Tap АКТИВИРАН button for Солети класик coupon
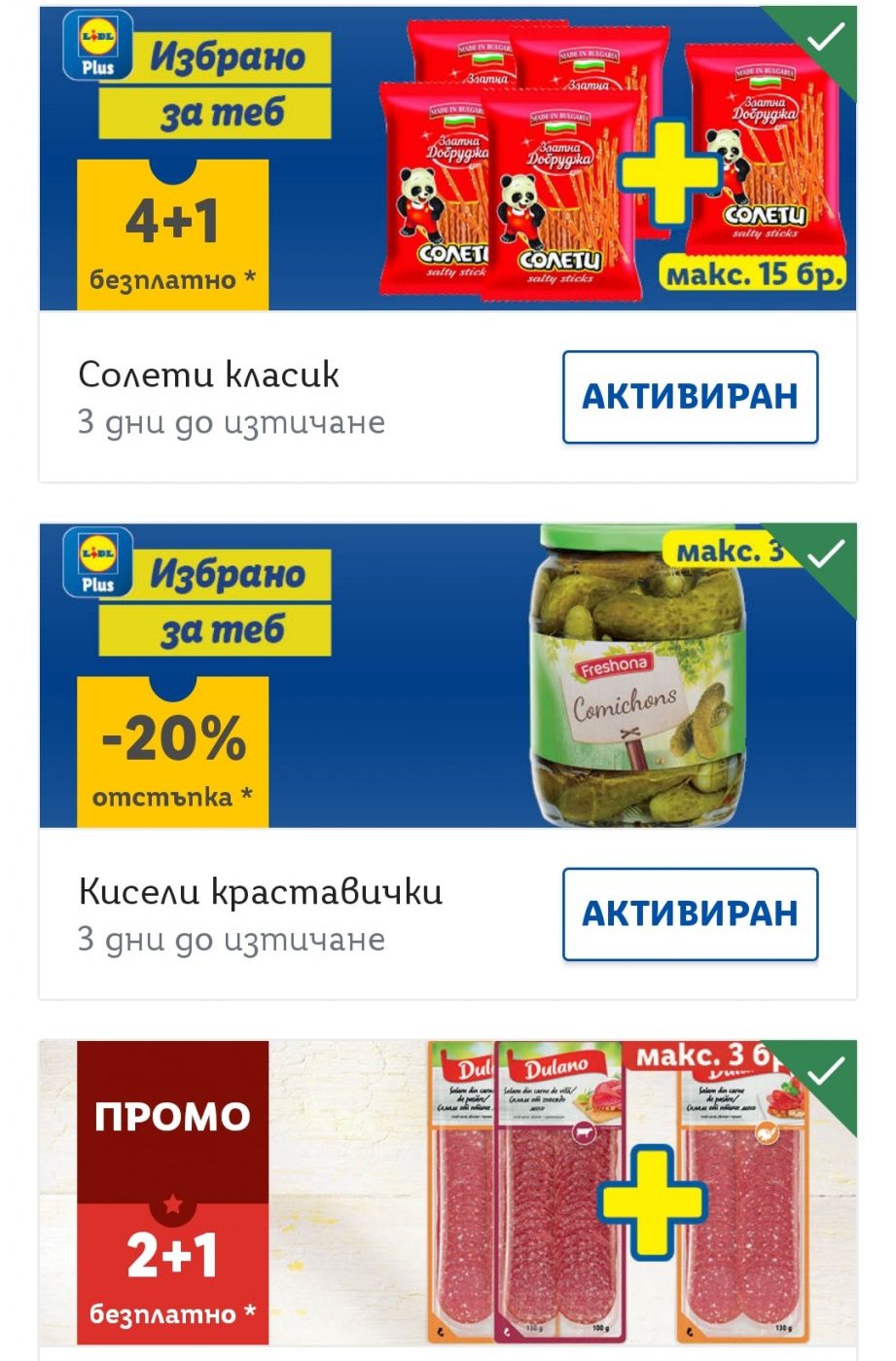896x1361 pixels. point(690,397)
